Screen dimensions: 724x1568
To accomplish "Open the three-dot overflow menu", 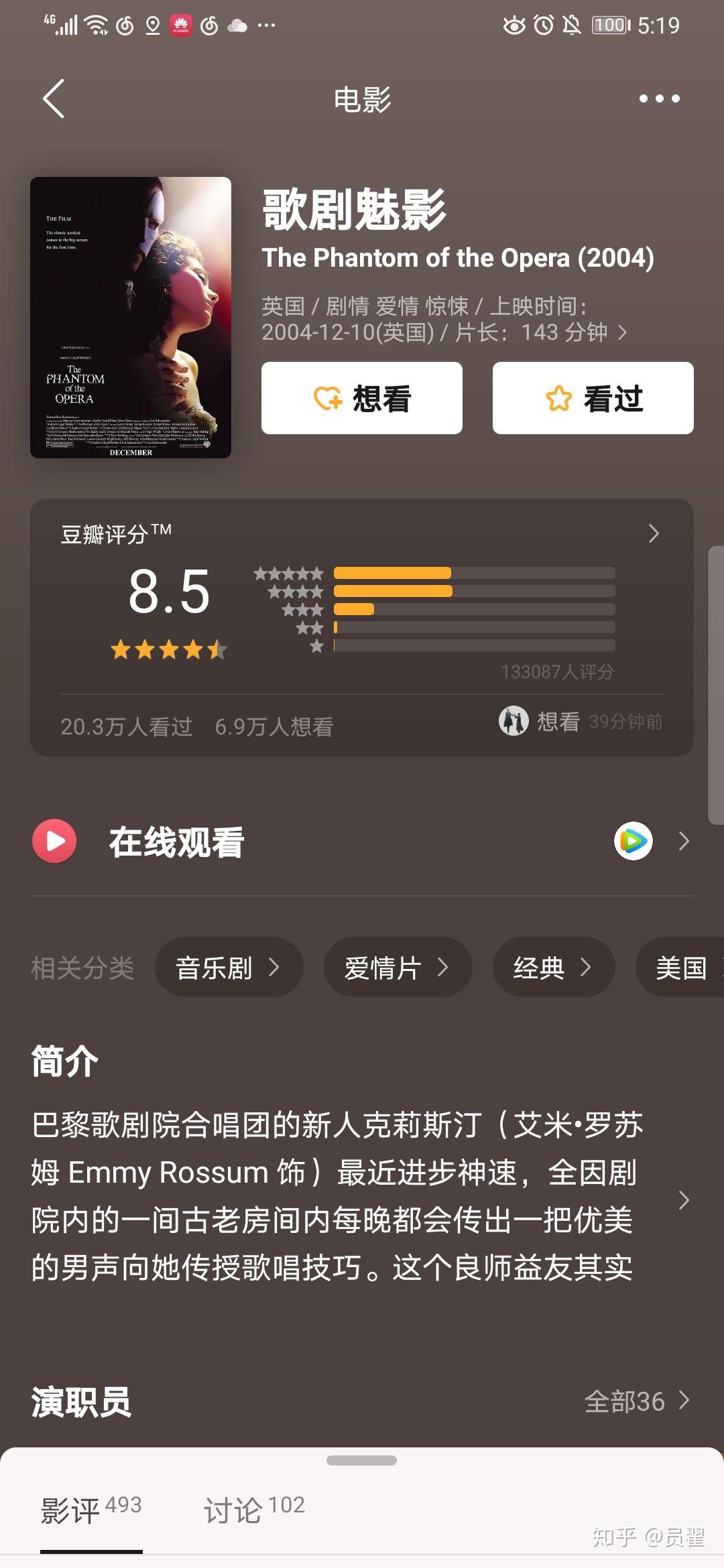I will point(659,99).
